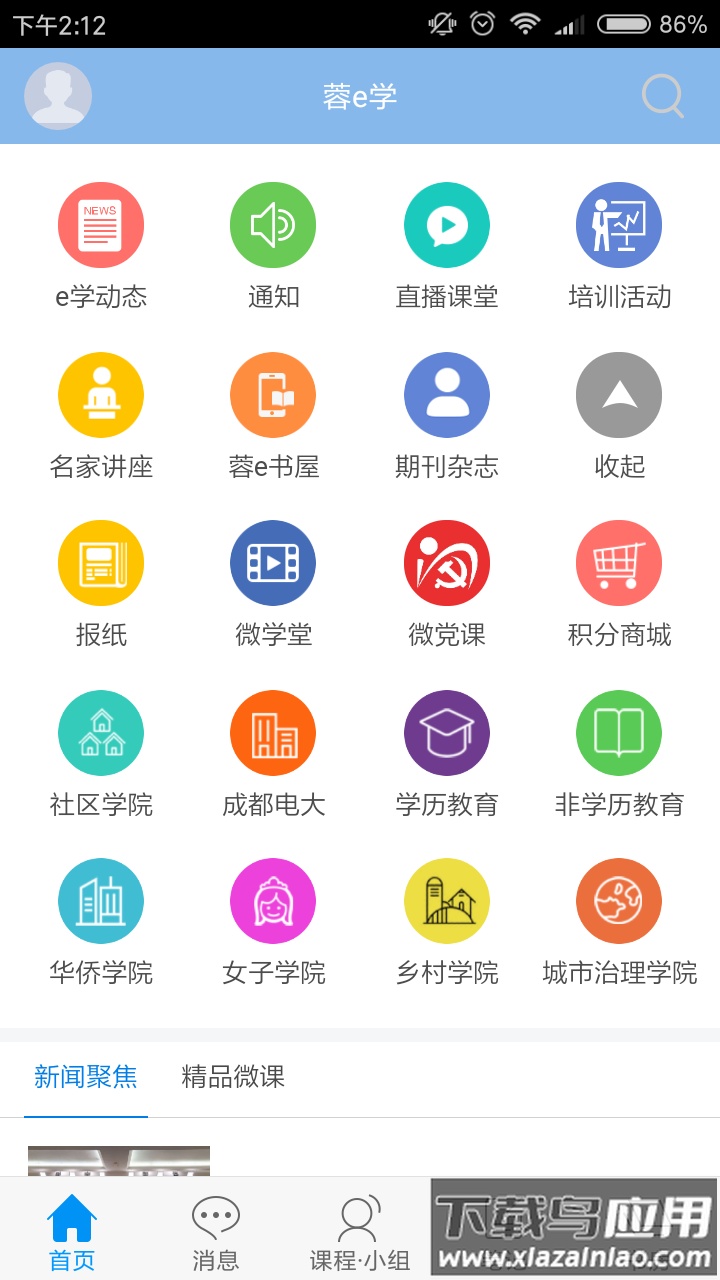This screenshot has height=1280, width=720.
Task: Switch to the 精品微课 tab
Action: tap(231, 1078)
